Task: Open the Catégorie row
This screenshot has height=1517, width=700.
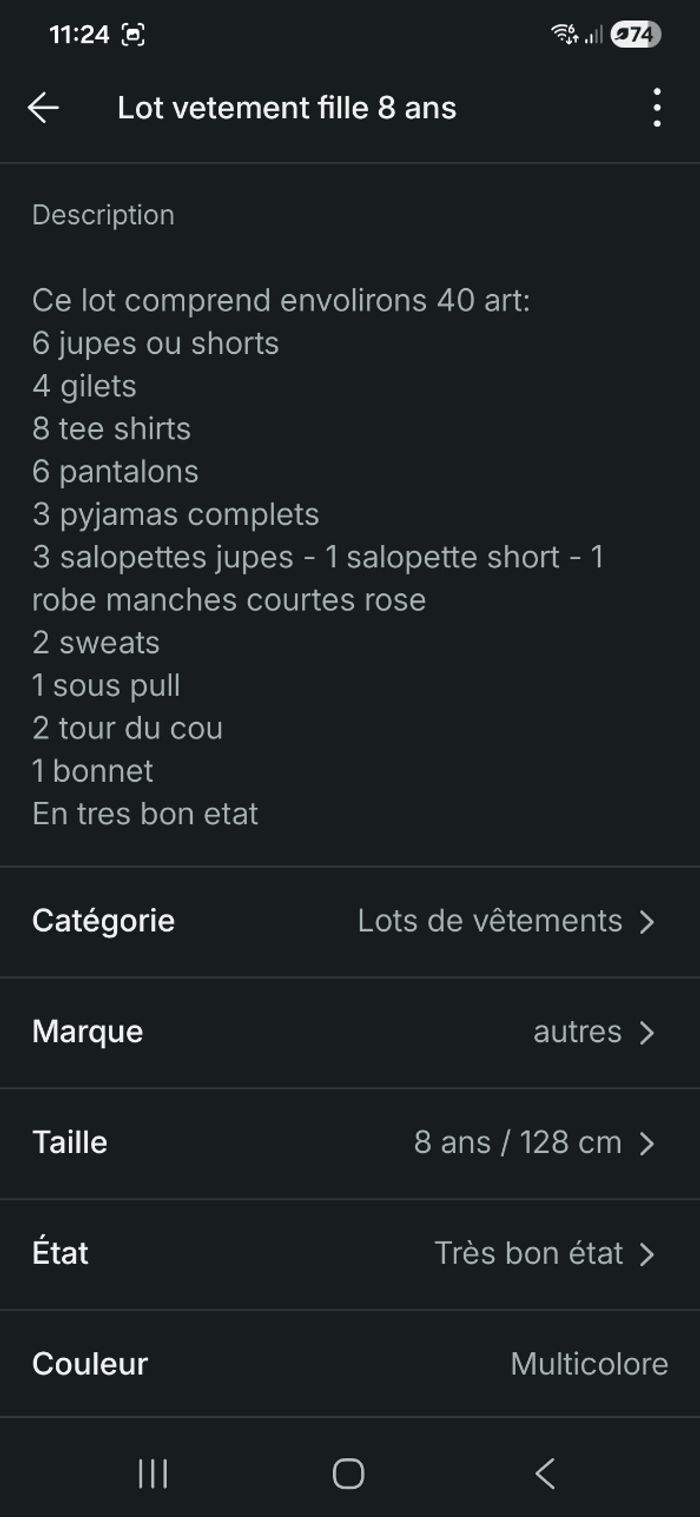Action: pos(350,921)
